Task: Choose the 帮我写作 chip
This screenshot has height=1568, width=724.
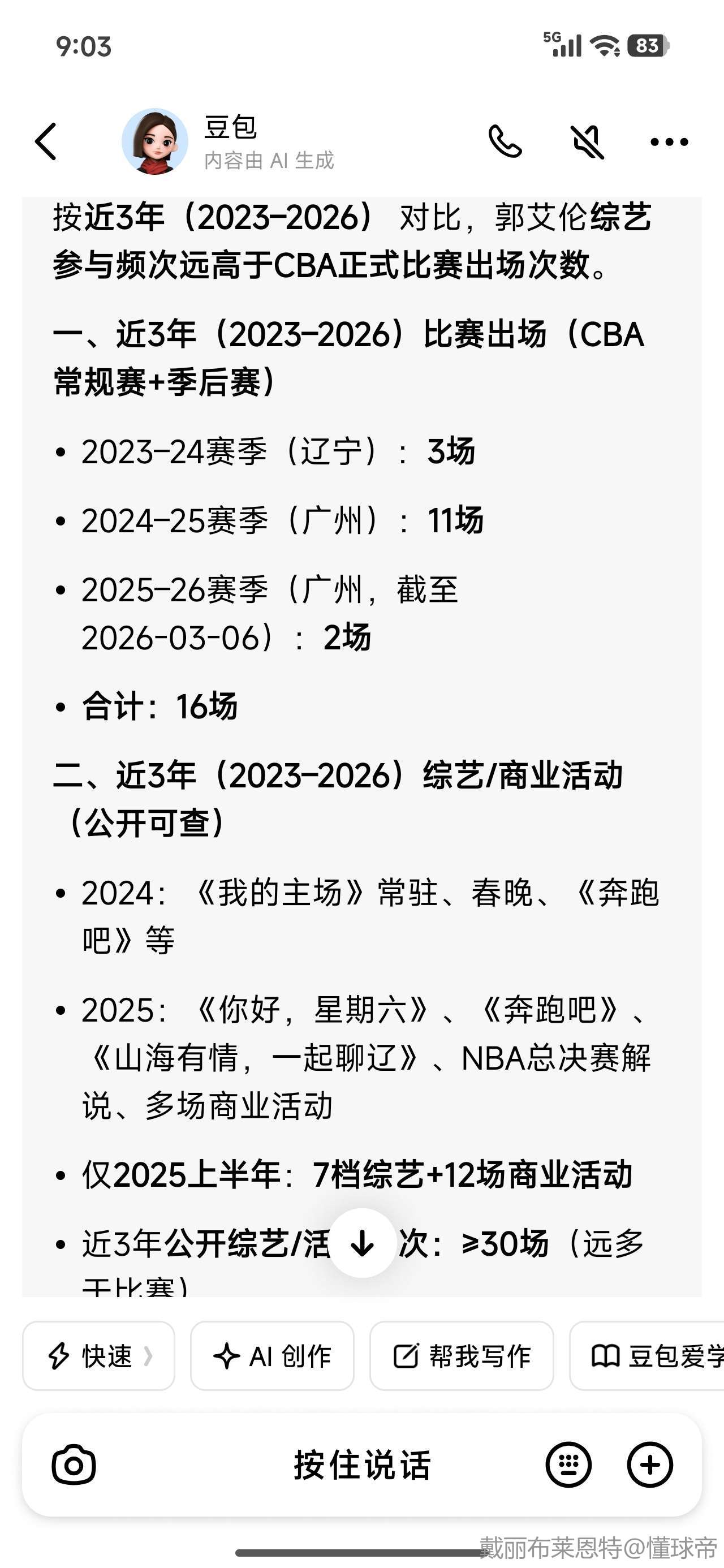Action: (462, 1355)
